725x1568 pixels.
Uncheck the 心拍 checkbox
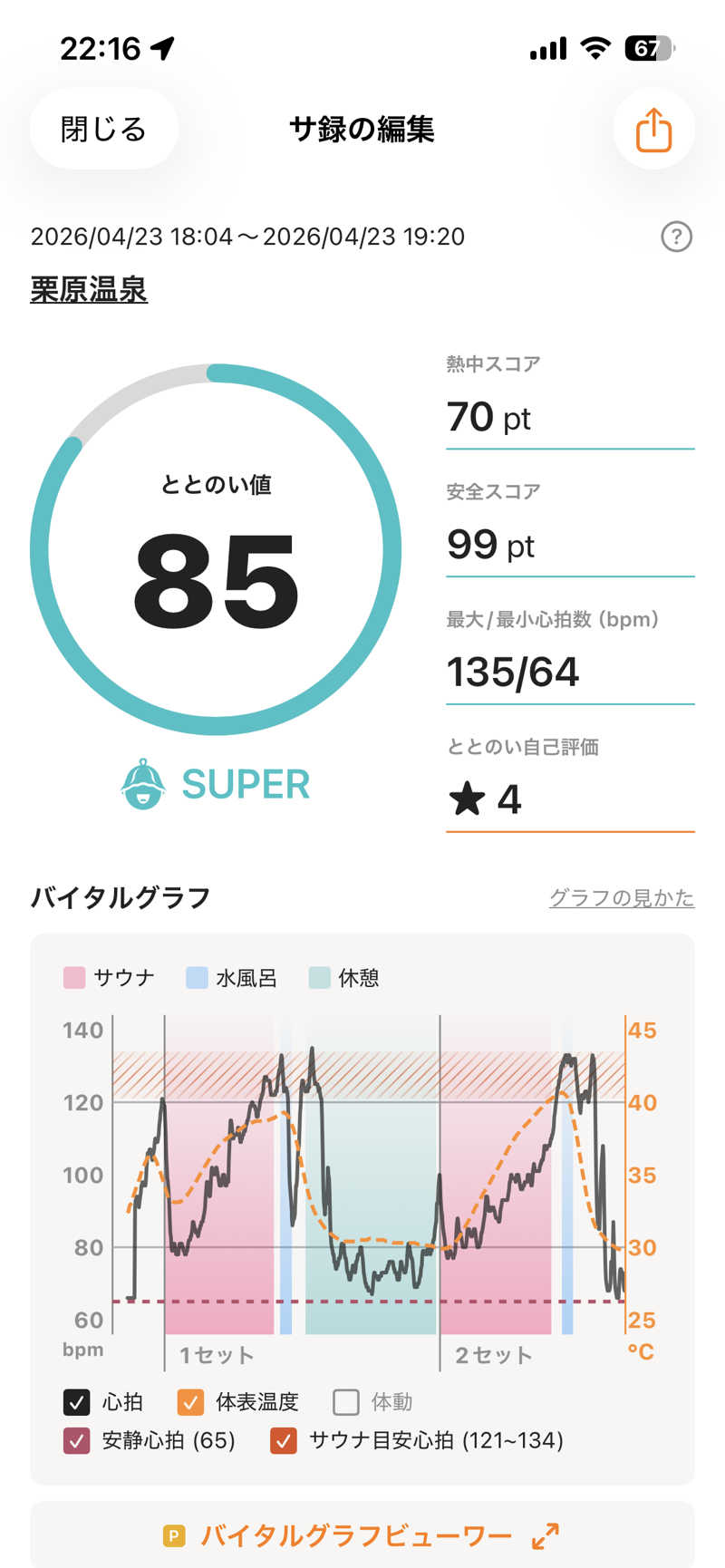pyautogui.click(x=76, y=1402)
